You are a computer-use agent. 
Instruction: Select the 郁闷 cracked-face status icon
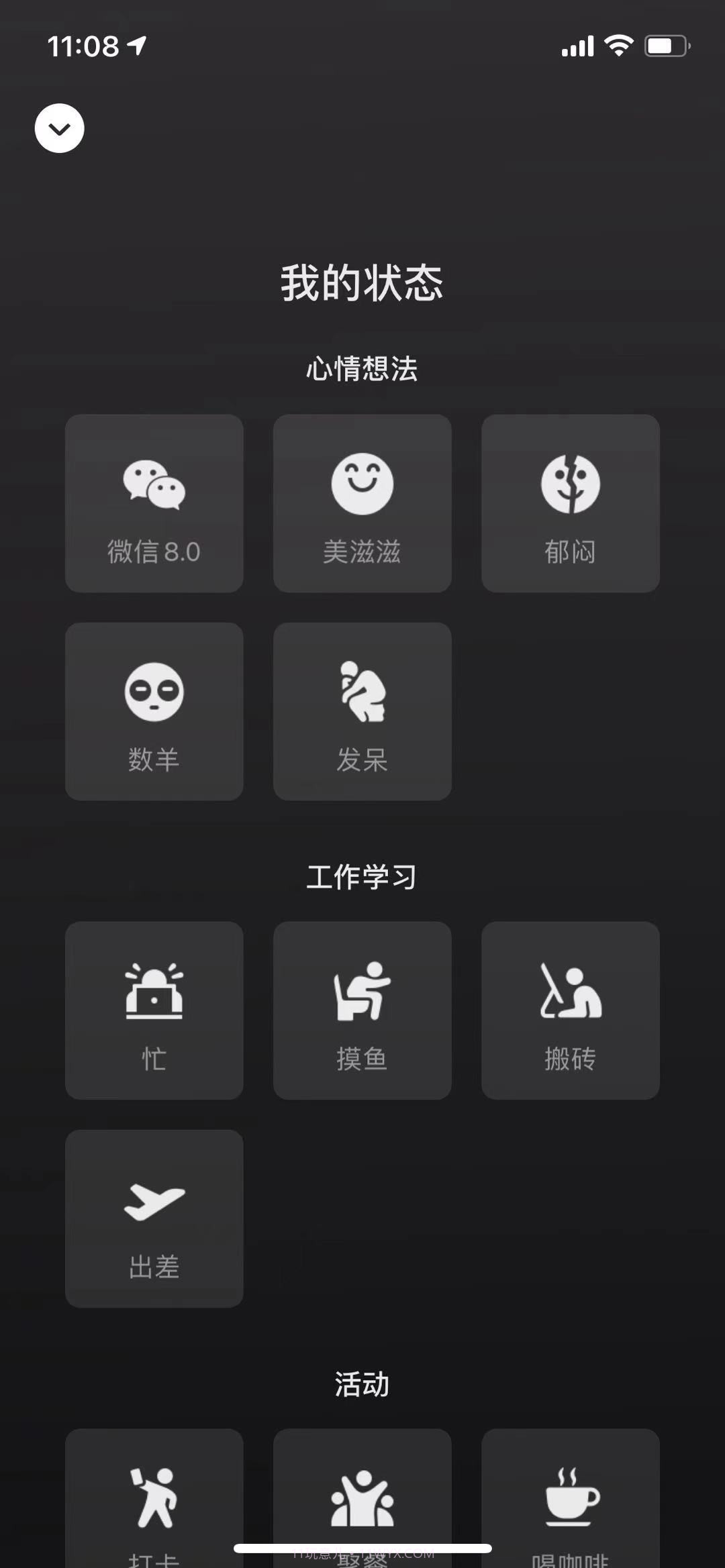(x=570, y=503)
